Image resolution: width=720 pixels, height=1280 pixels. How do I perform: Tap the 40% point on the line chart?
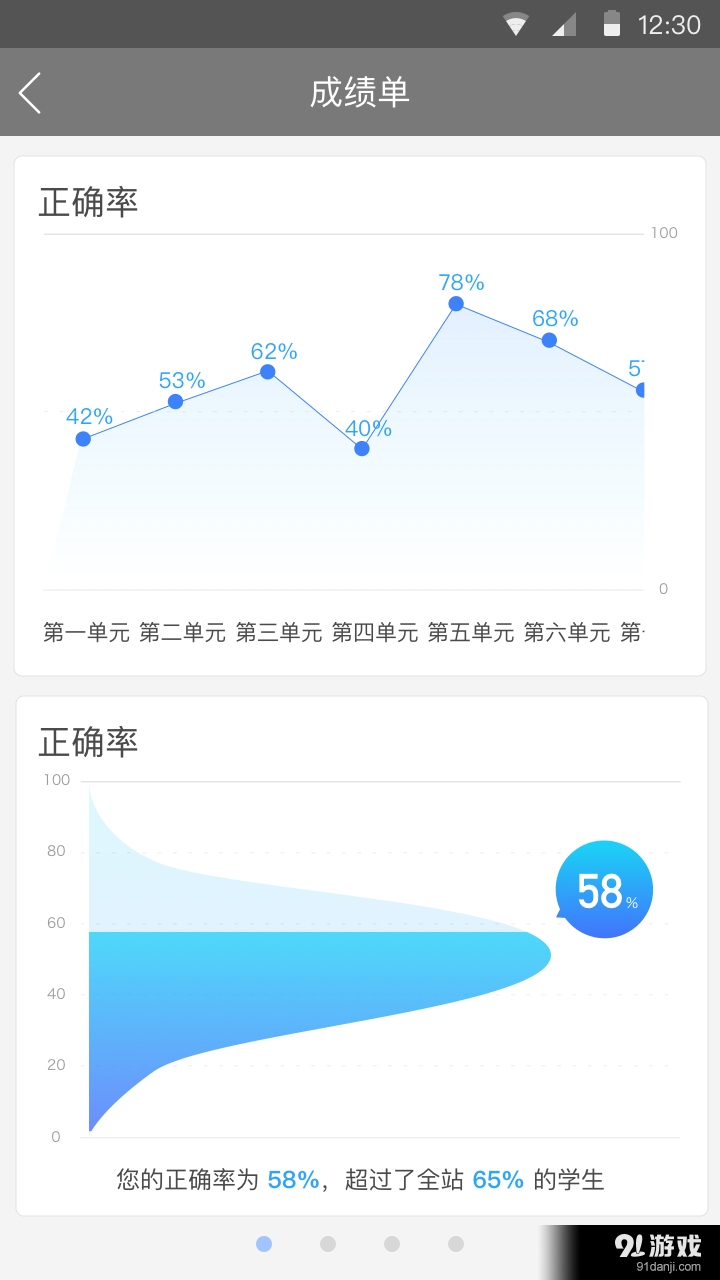[360, 448]
